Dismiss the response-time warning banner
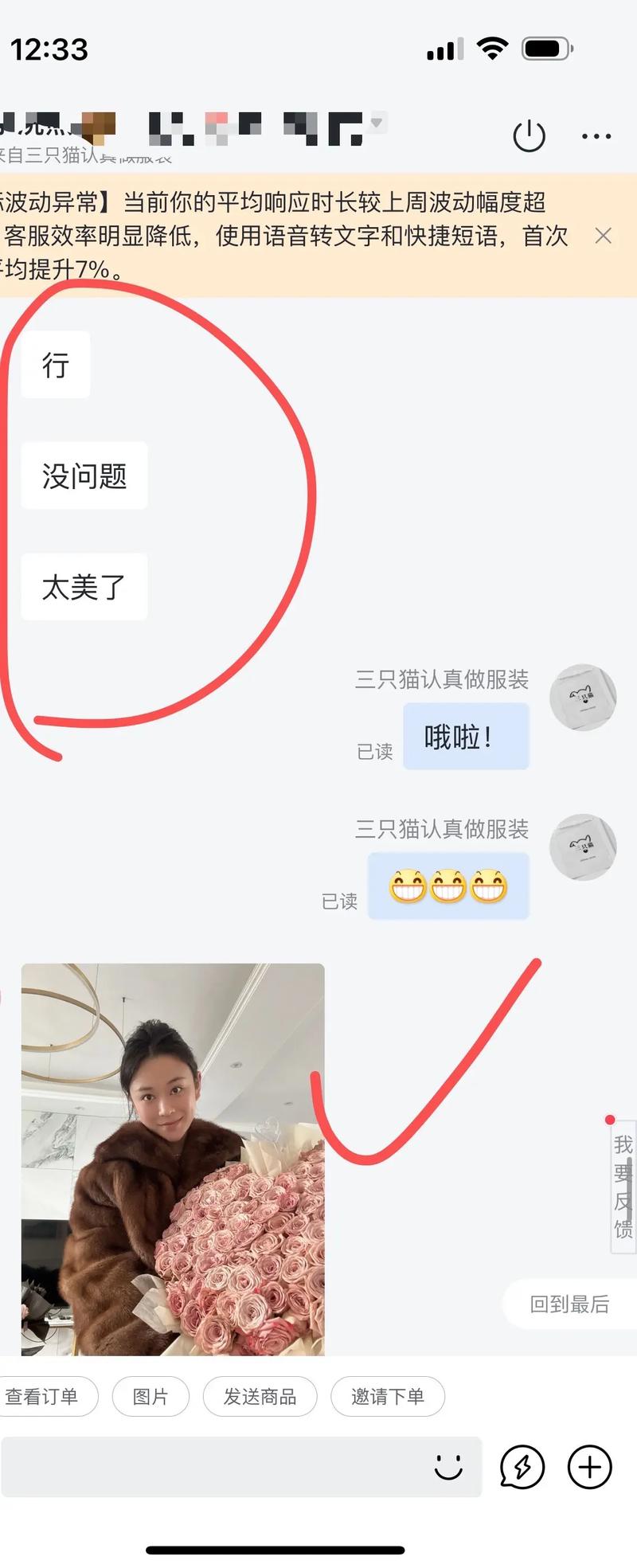 604,237
